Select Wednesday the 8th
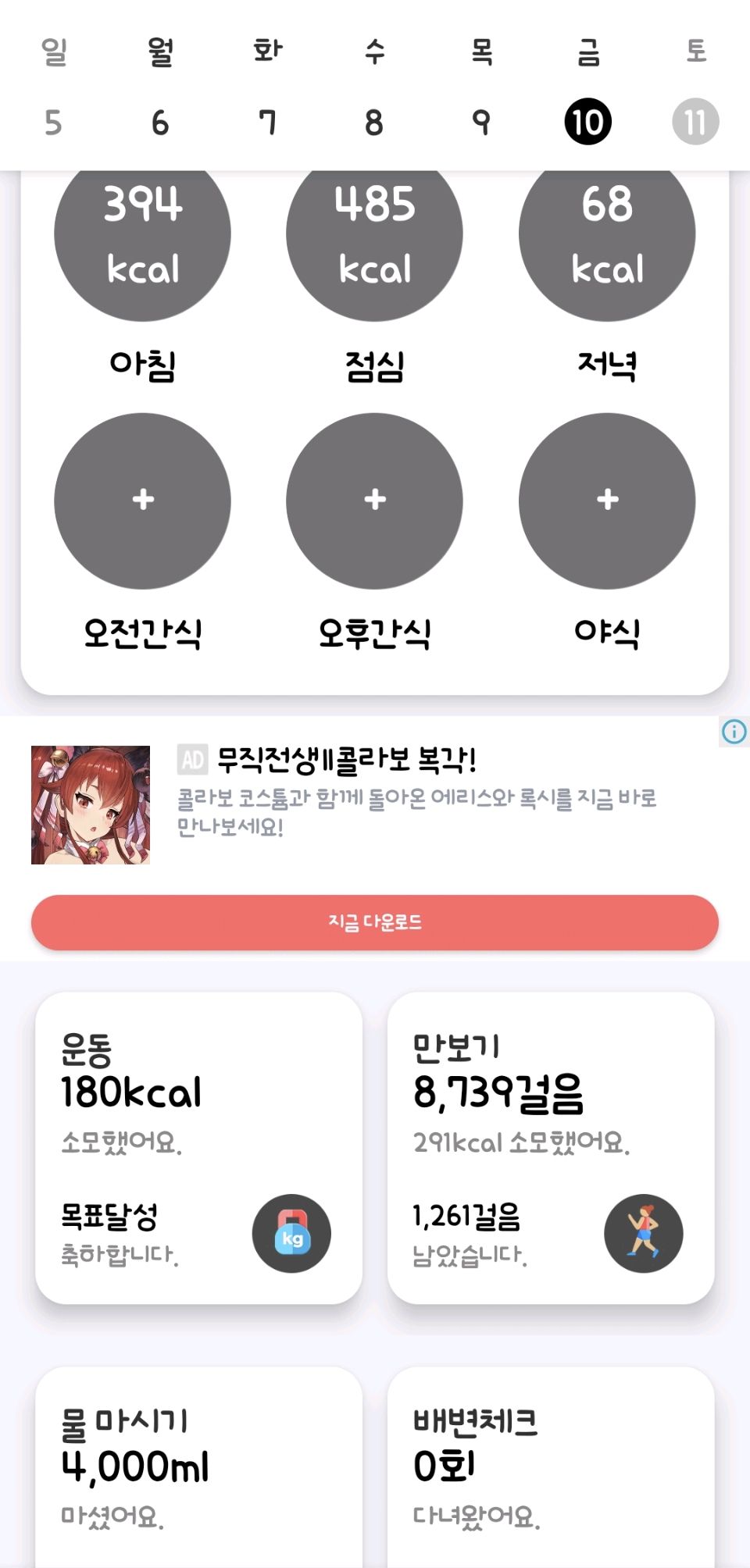This screenshot has height=1568, width=750. [x=374, y=122]
